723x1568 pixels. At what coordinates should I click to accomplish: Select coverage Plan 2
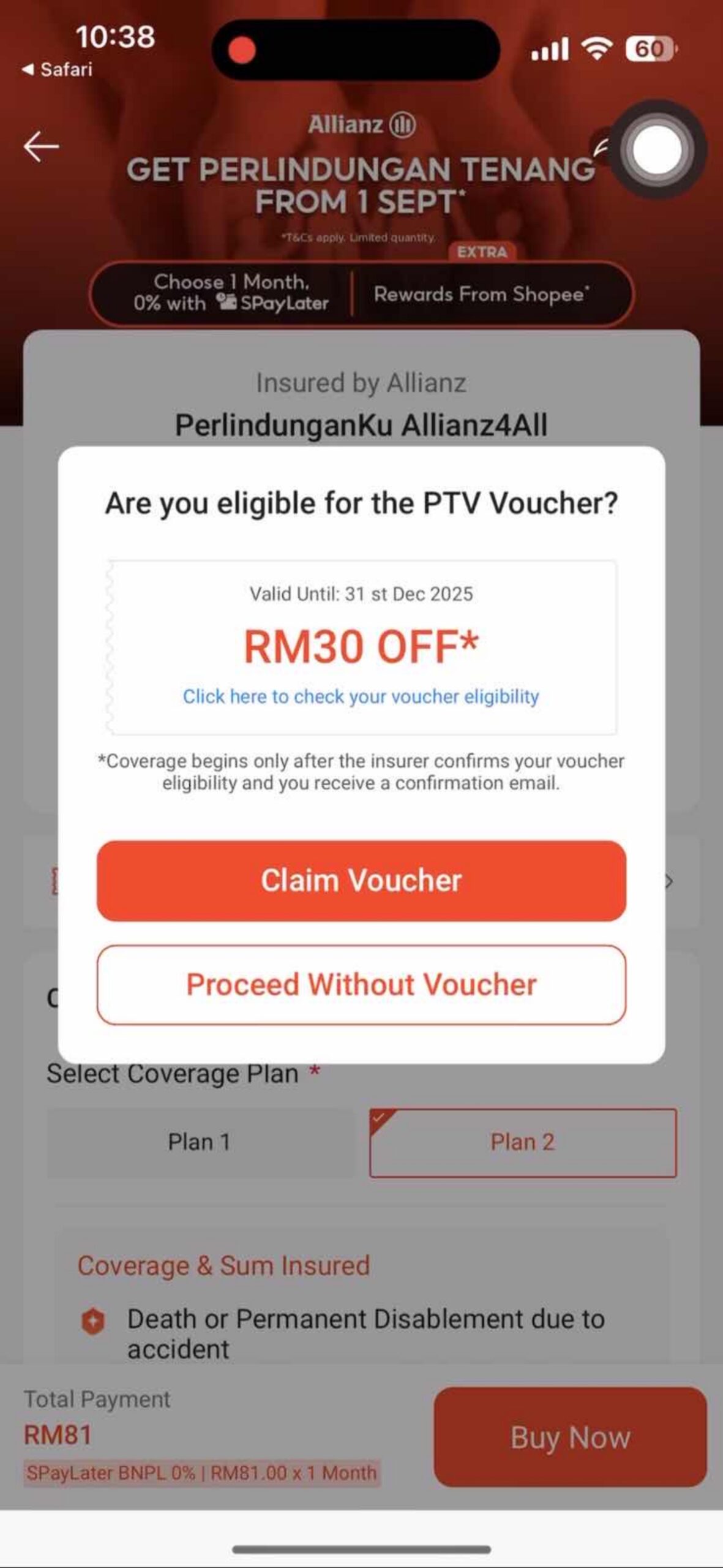[523, 1142]
